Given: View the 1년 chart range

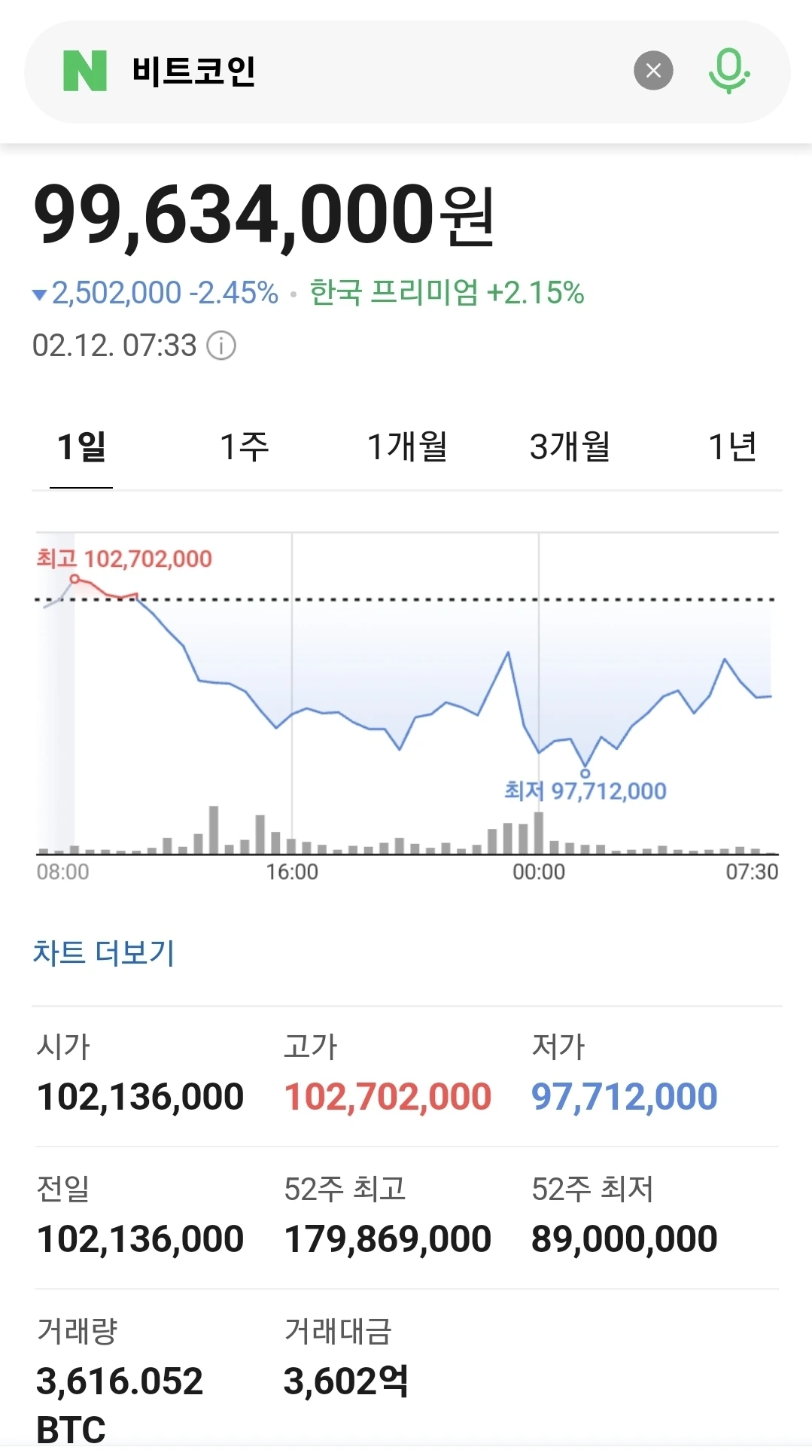Looking at the screenshot, I should coord(732,447).
